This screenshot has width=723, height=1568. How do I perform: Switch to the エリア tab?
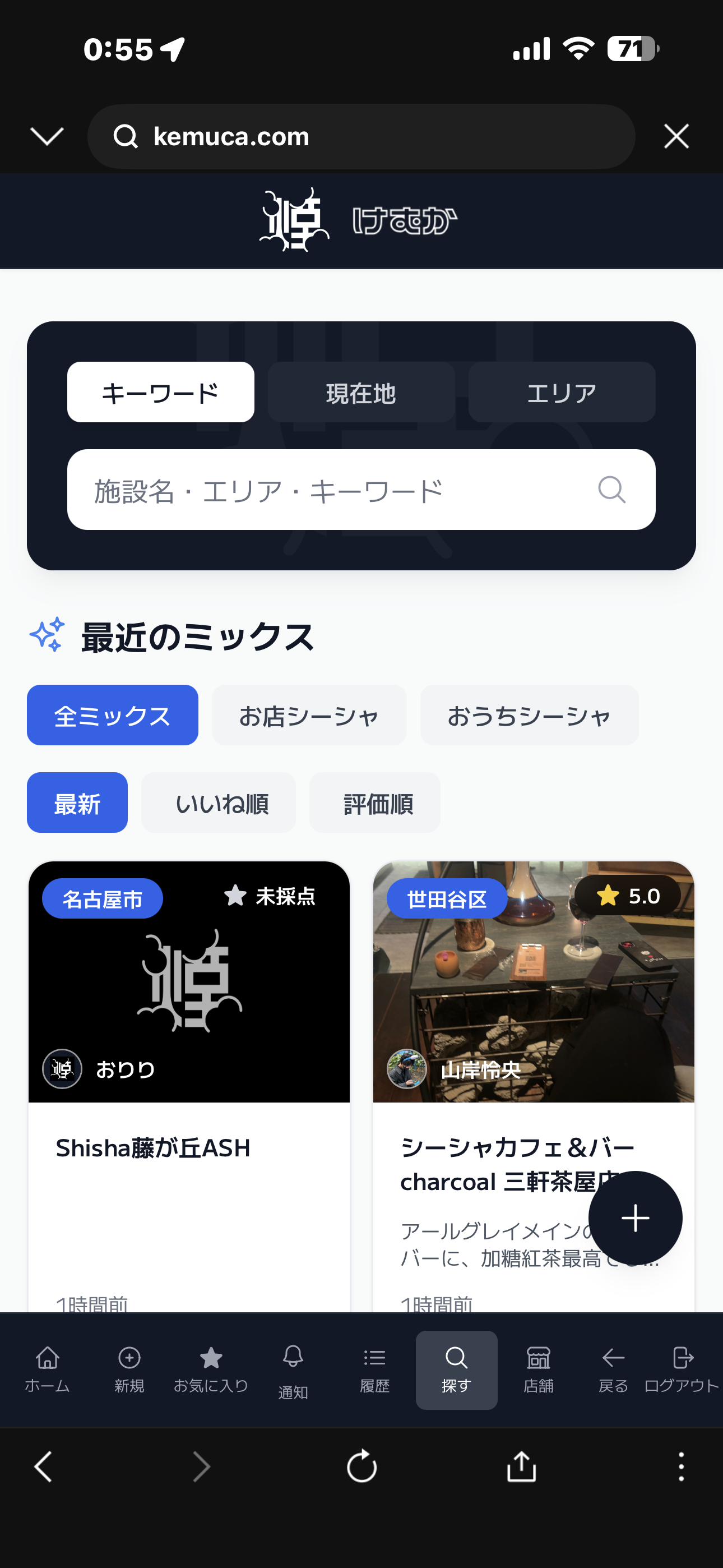coord(562,393)
